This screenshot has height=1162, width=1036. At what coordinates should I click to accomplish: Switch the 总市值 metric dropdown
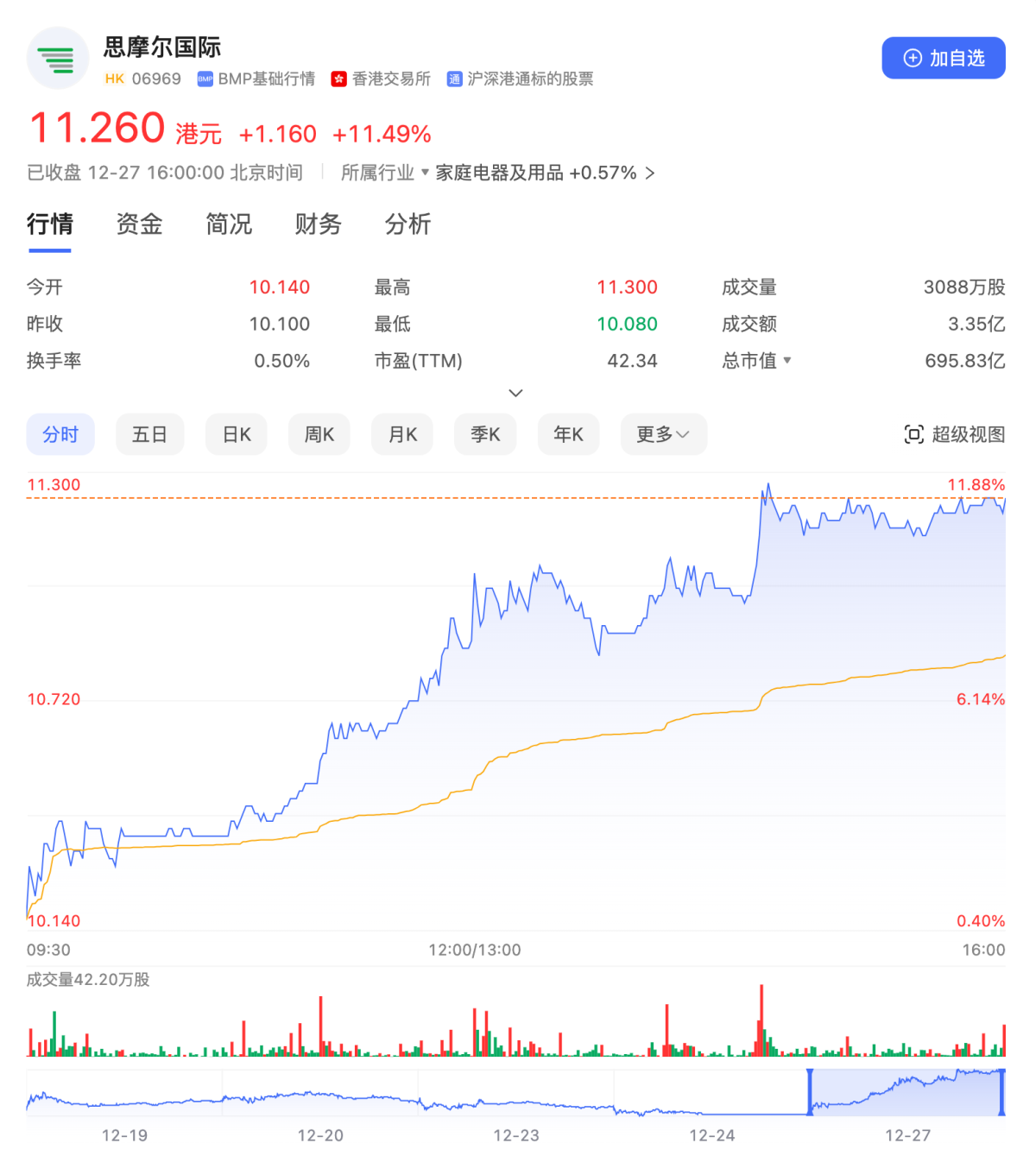(x=757, y=361)
